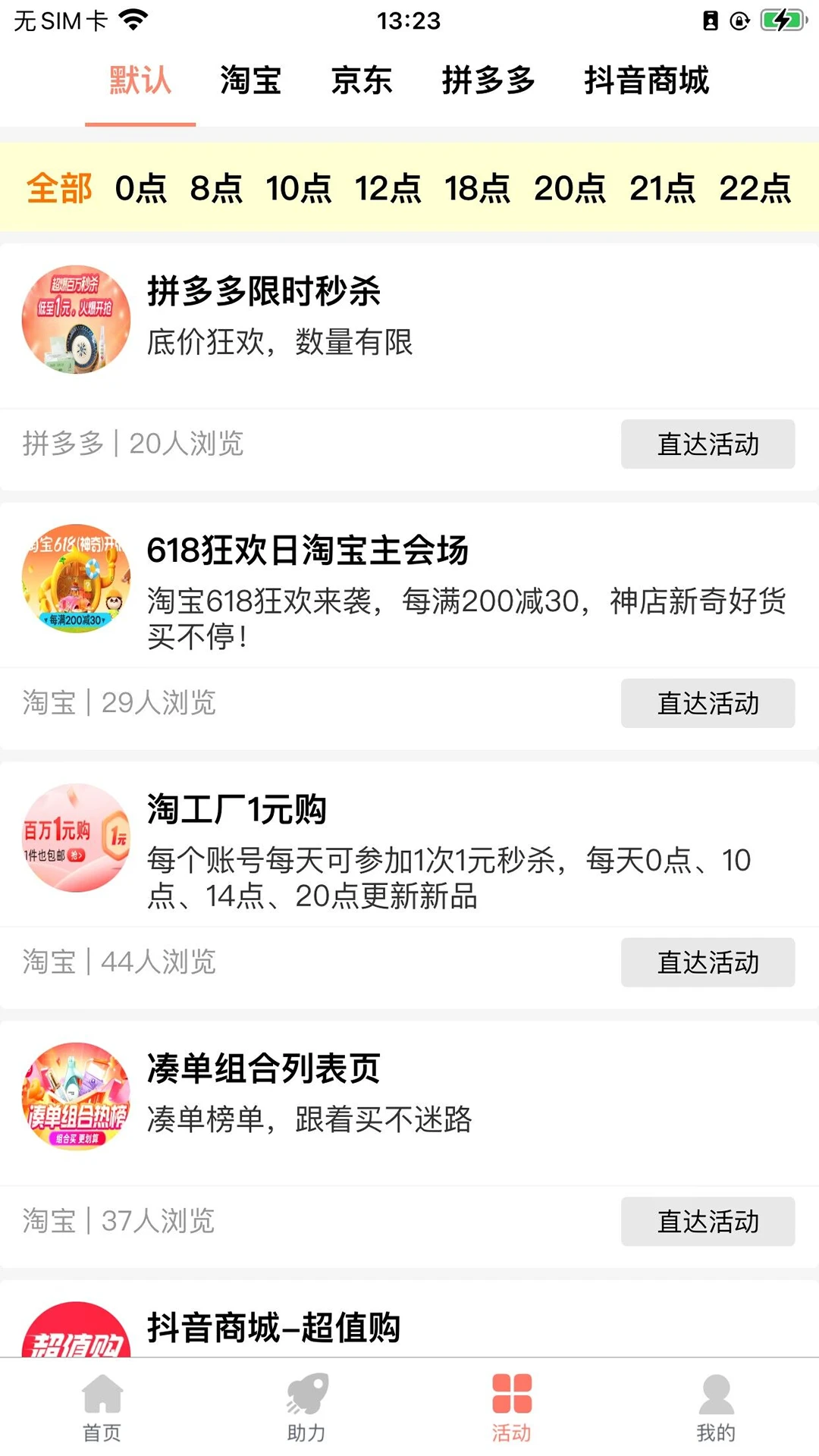Open the 凑单组合列表页 activity thumbnail
819x1456 pixels.
76,1097
